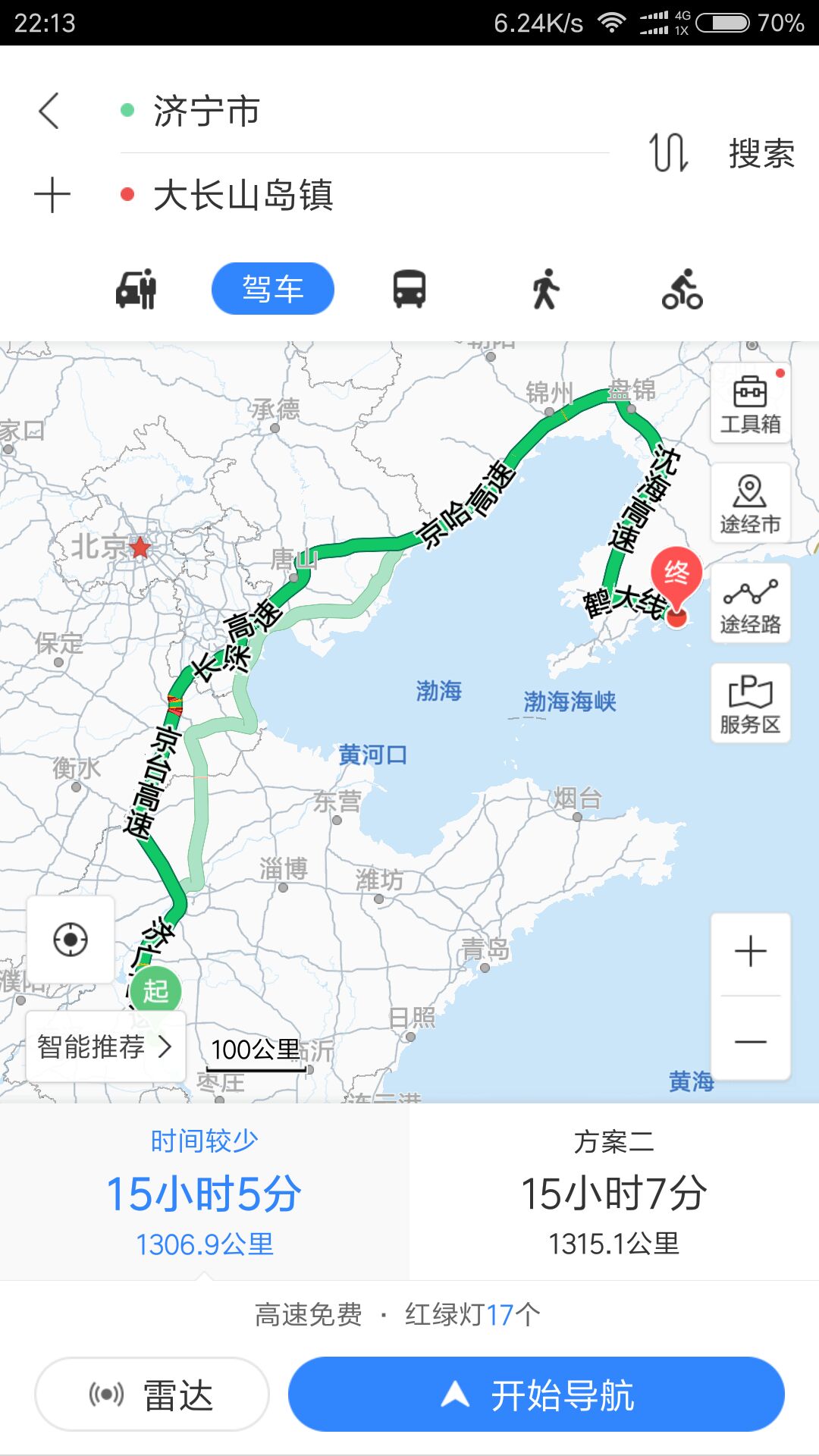Show 途经路 roads along route
Viewport: 819px width, 1456px height.
click(x=751, y=604)
